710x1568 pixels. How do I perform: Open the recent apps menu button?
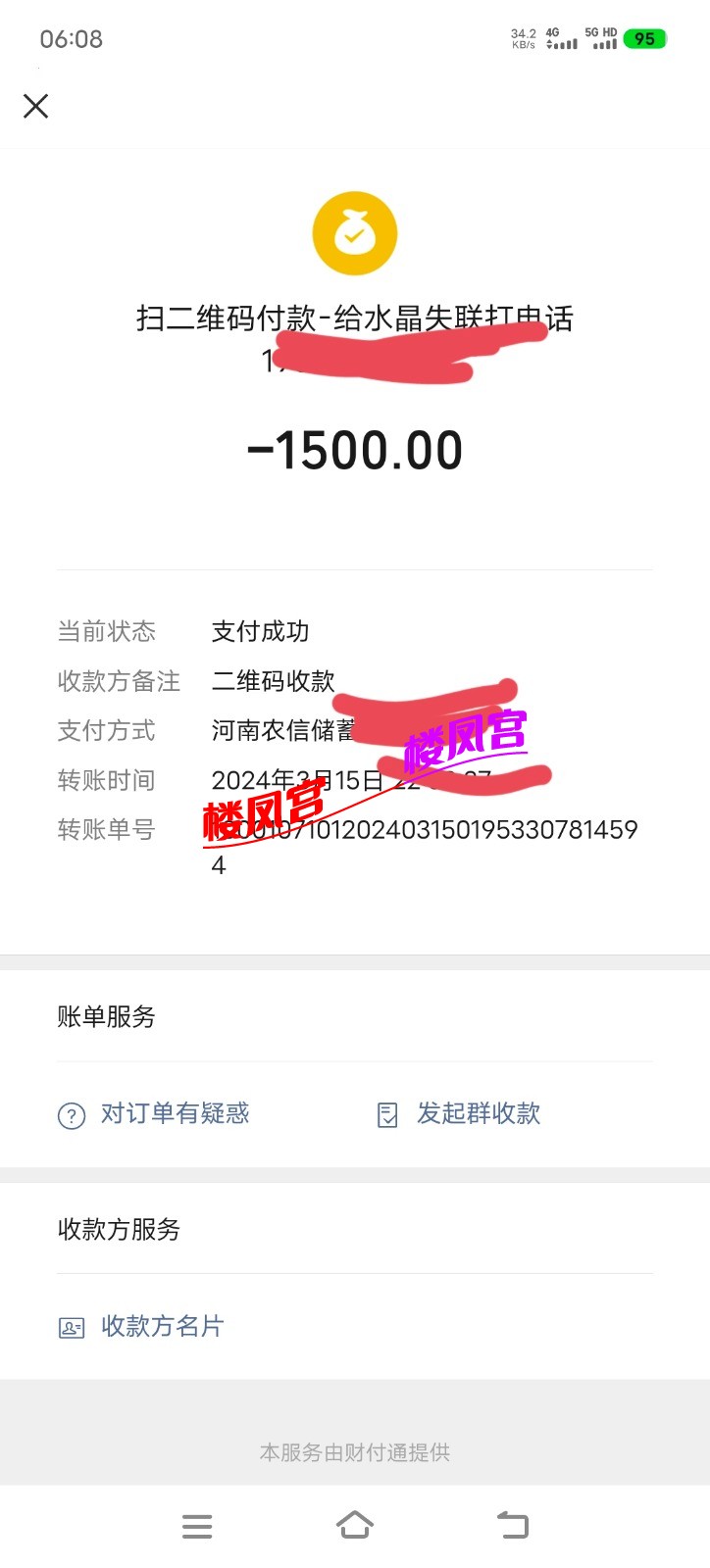pos(197,1526)
